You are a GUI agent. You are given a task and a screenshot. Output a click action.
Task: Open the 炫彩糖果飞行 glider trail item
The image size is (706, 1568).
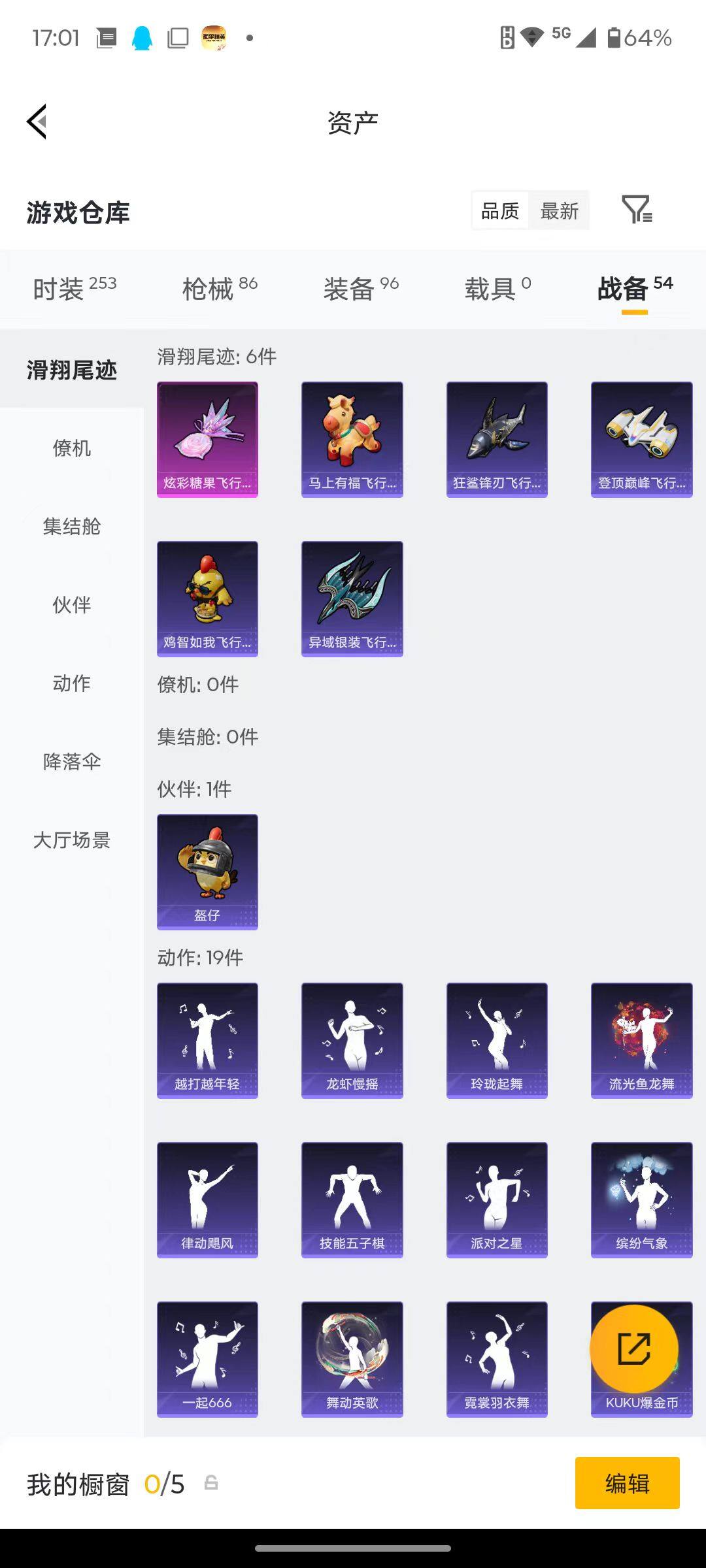coord(207,438)
